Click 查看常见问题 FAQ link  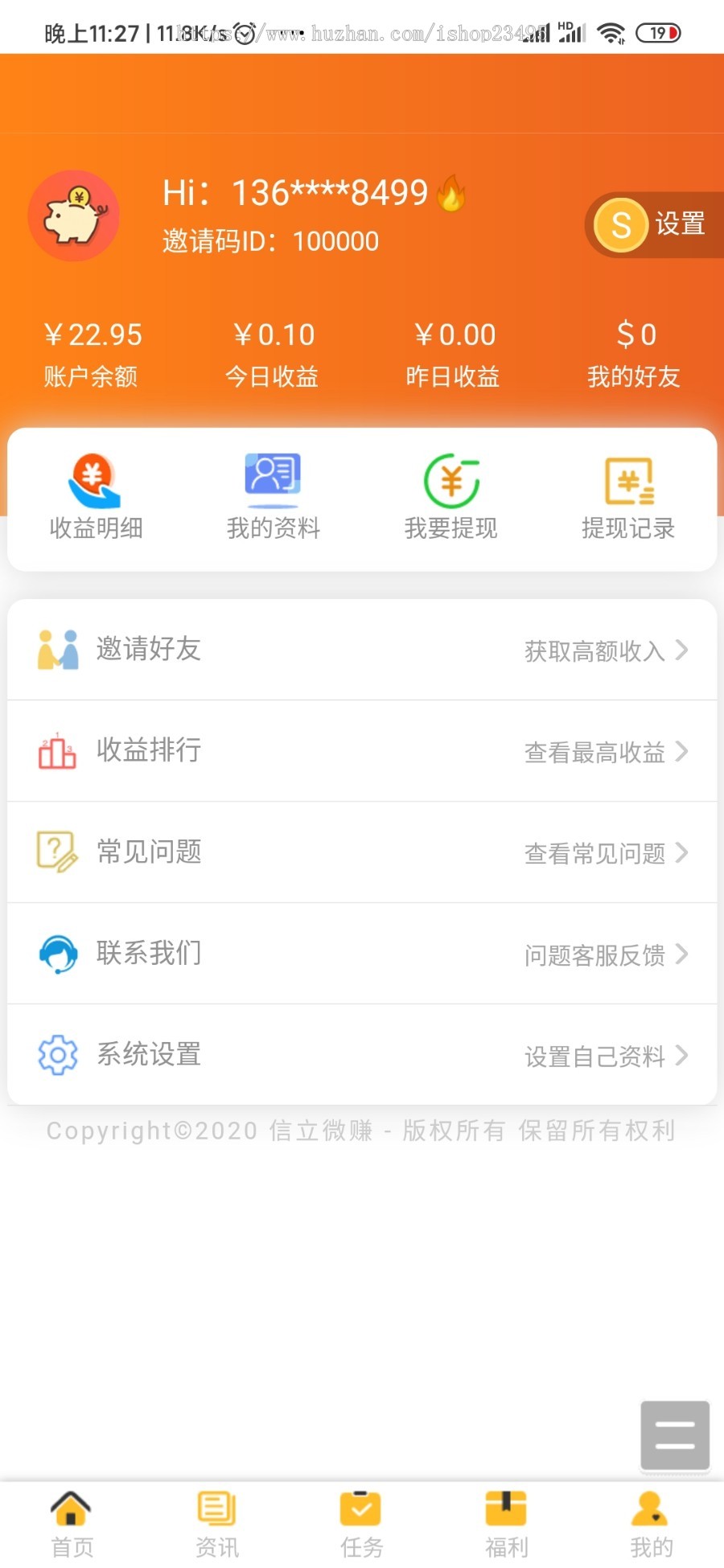click(x=594, y=853)
